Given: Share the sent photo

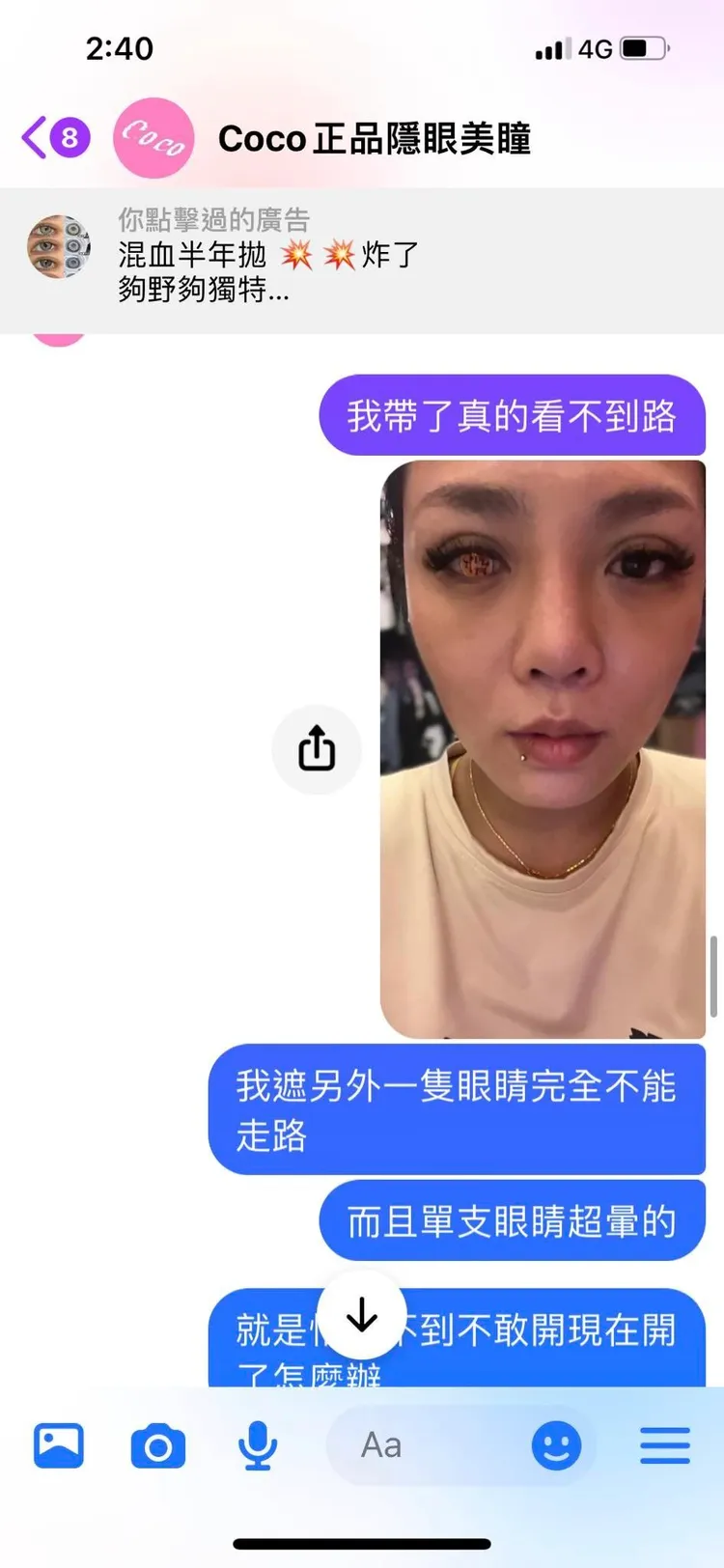Looking at the screenshot, I should [x=317, y=750].
